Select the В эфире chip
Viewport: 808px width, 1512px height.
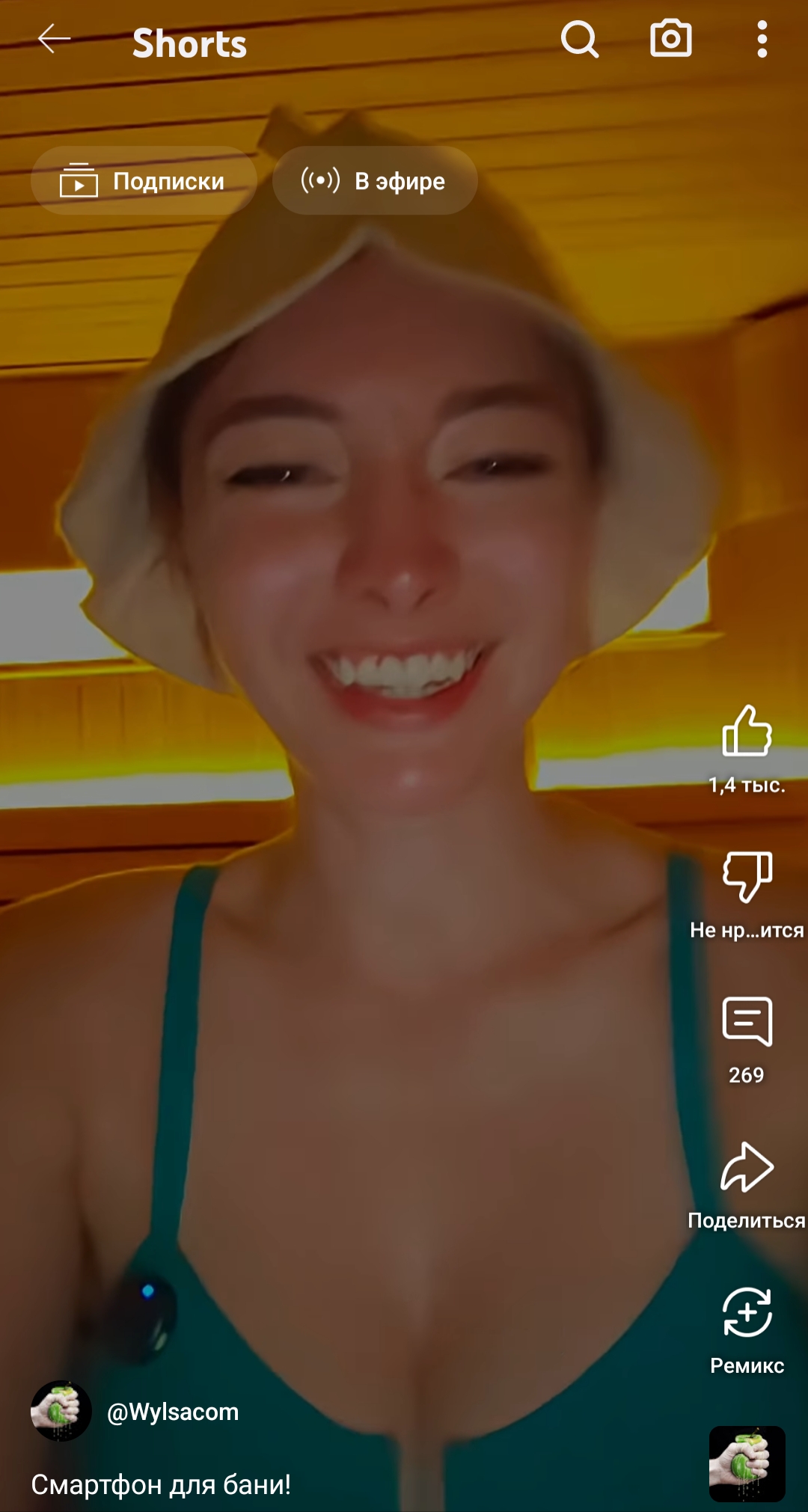click(x=375, y=180)
